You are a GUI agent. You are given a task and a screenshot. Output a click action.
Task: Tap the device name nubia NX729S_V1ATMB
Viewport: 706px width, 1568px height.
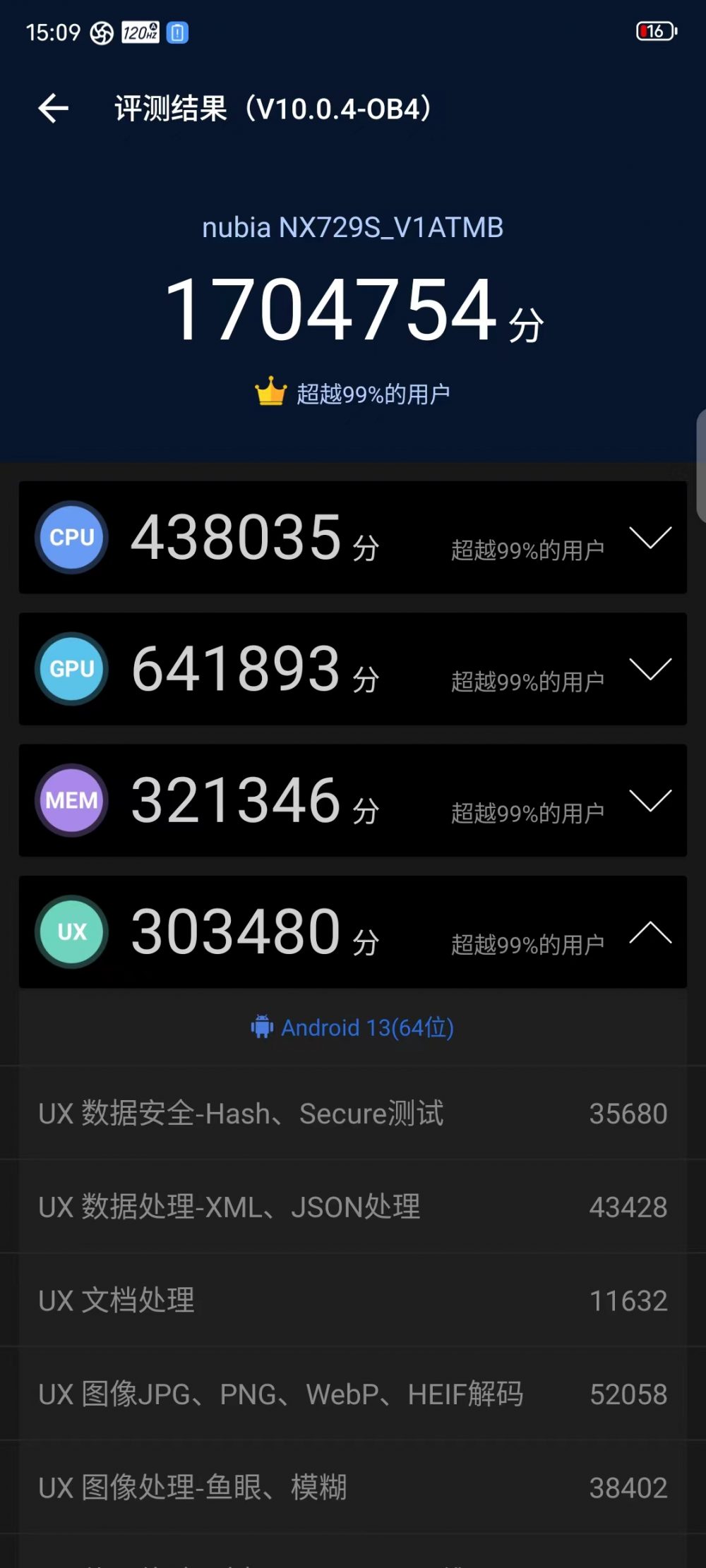[x=353, y=227]
